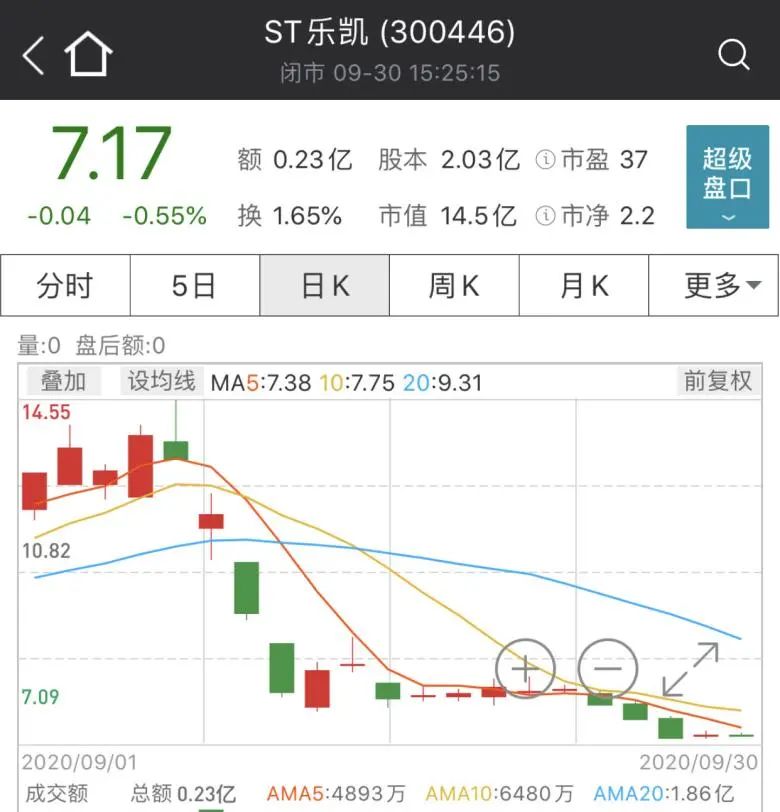Zoom out the K-line chart
Image resolution: width=780 pixels, height=812 pixels.
607,668
